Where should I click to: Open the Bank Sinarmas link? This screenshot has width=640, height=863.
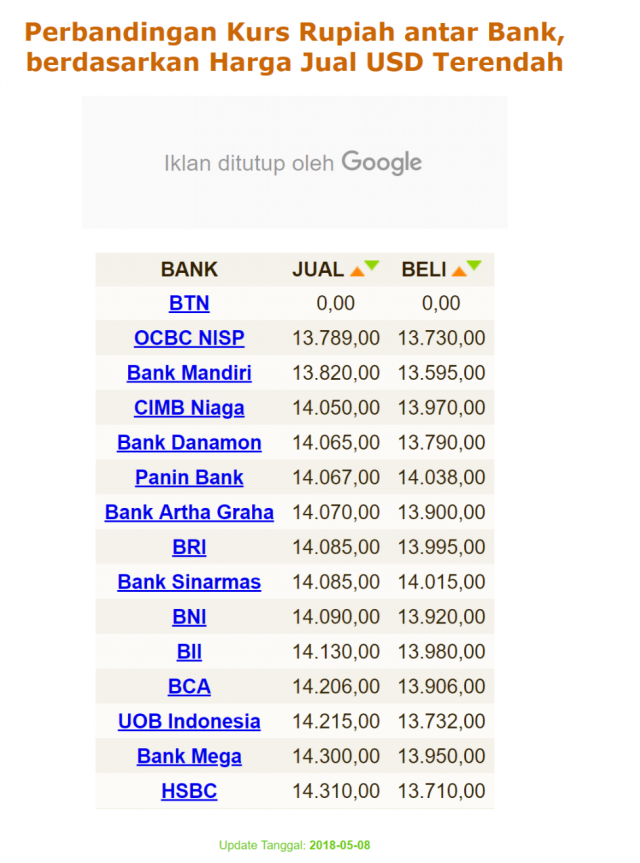189,582
